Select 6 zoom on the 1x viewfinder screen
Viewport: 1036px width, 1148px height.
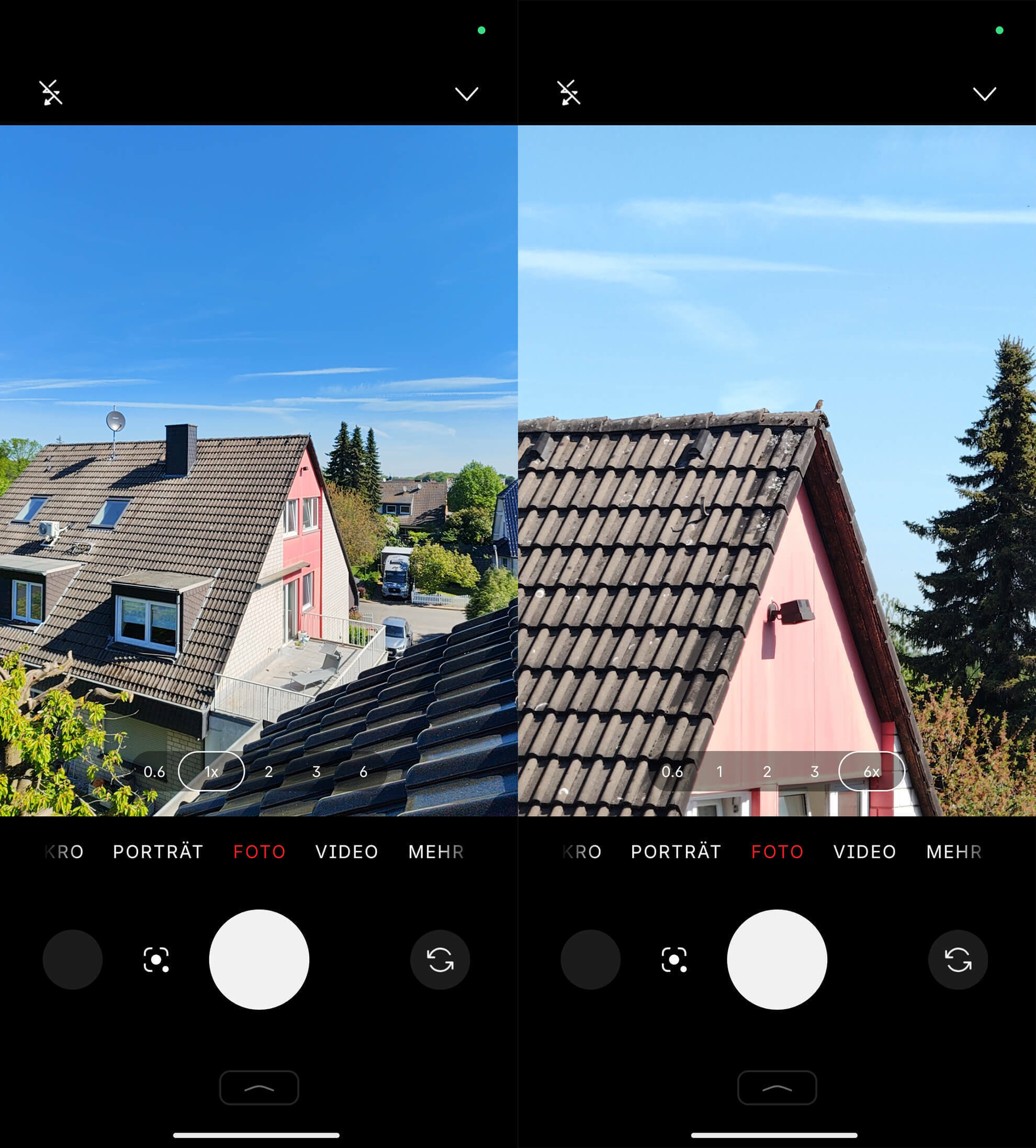tap(363, 772)
